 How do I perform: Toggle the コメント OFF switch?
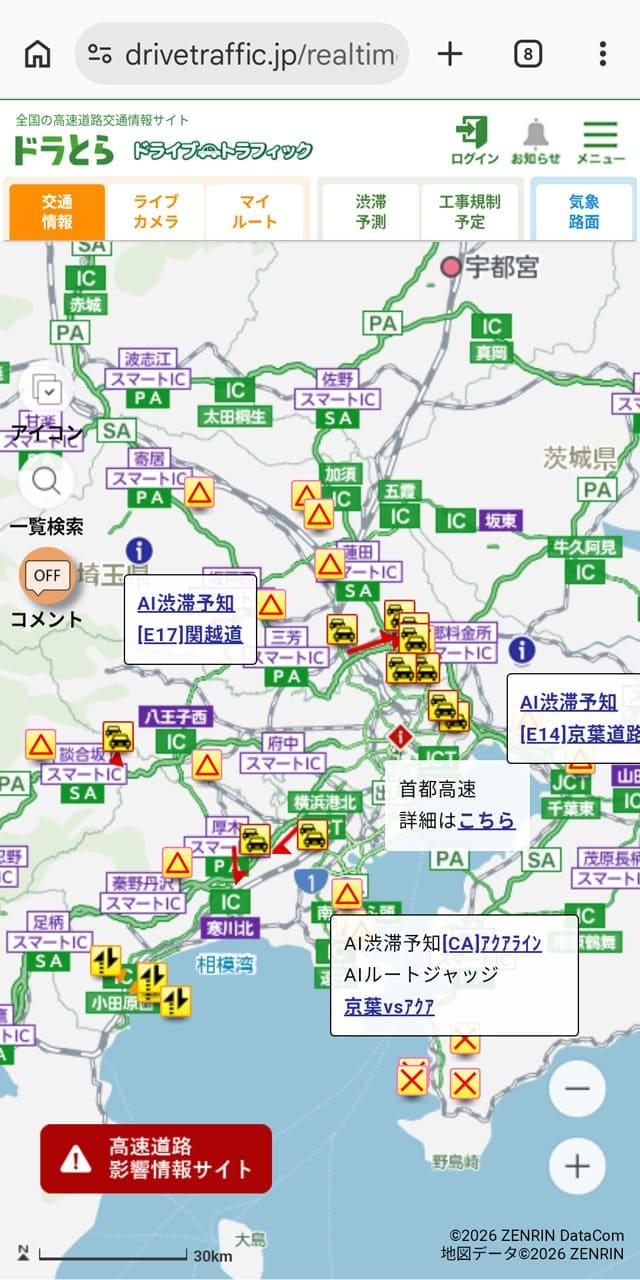46,575
